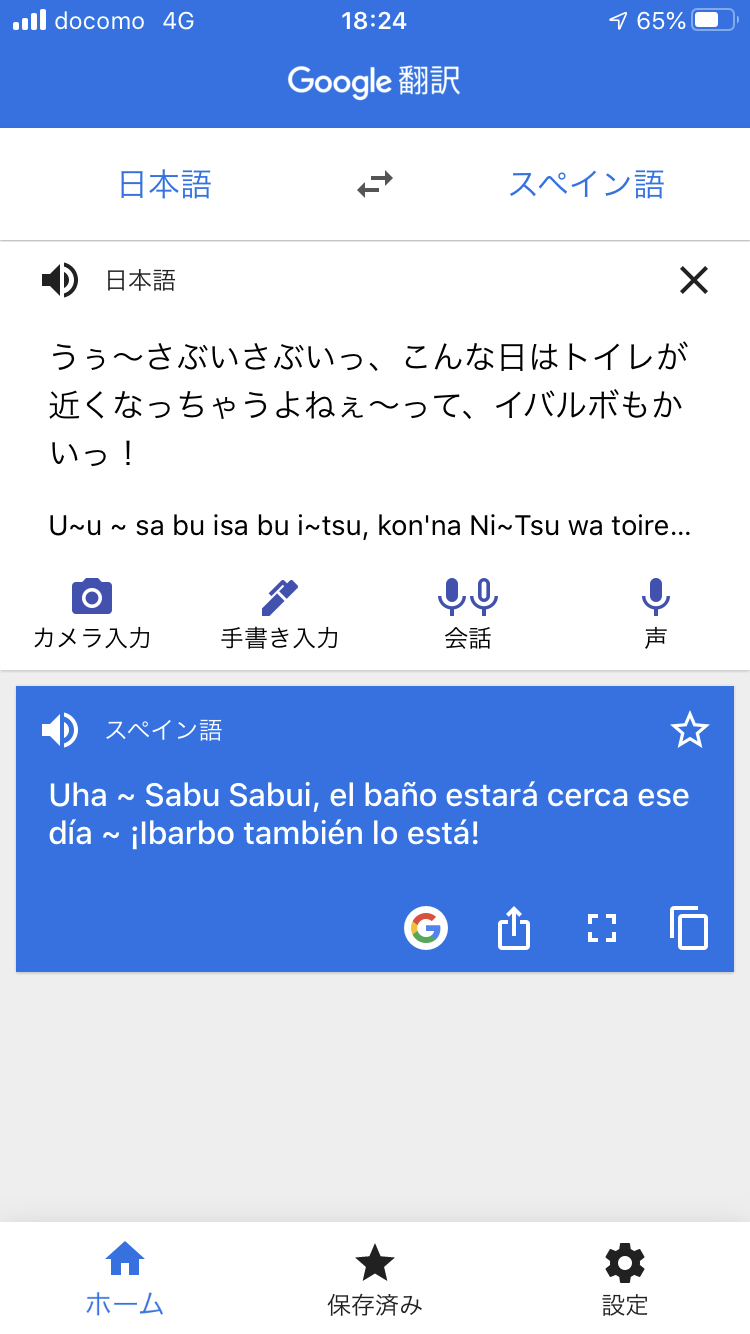Select 日本語 as the source language
The width and height of the screenshot is (750, 1334).
tap(165, 185)
